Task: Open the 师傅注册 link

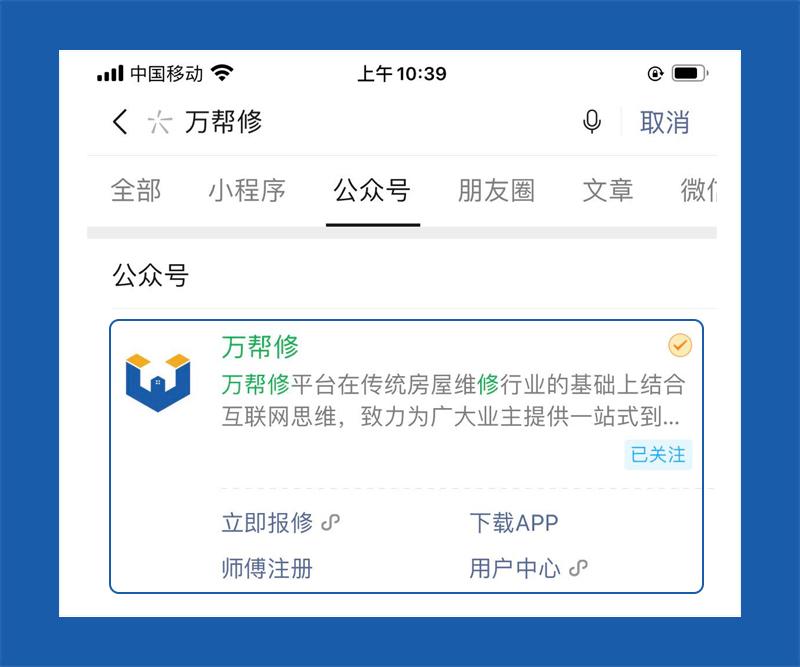Action: (x=267, y=568)
